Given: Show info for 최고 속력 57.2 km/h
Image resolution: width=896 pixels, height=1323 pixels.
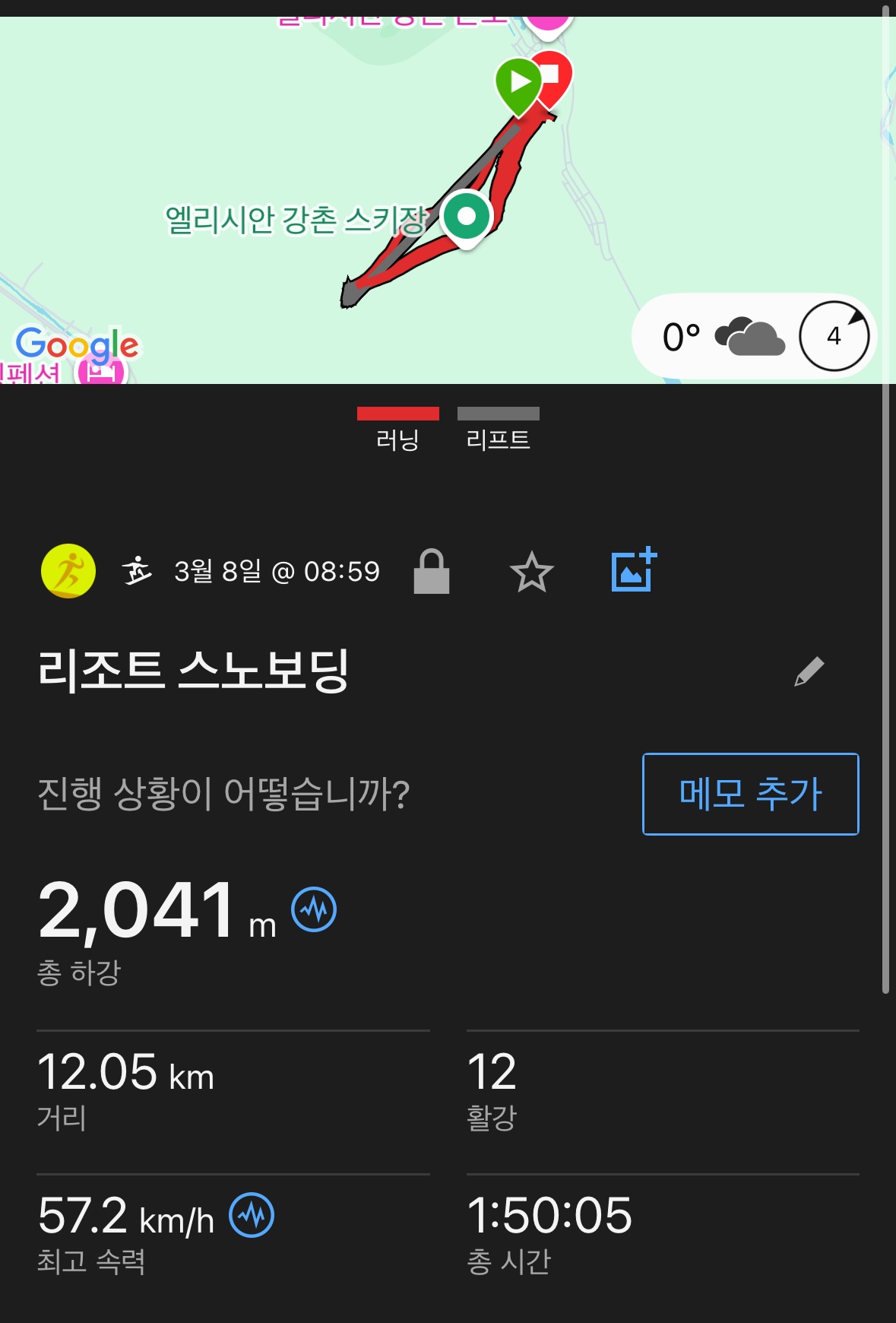Looking at the screenshot, I should coord(252,1215).
